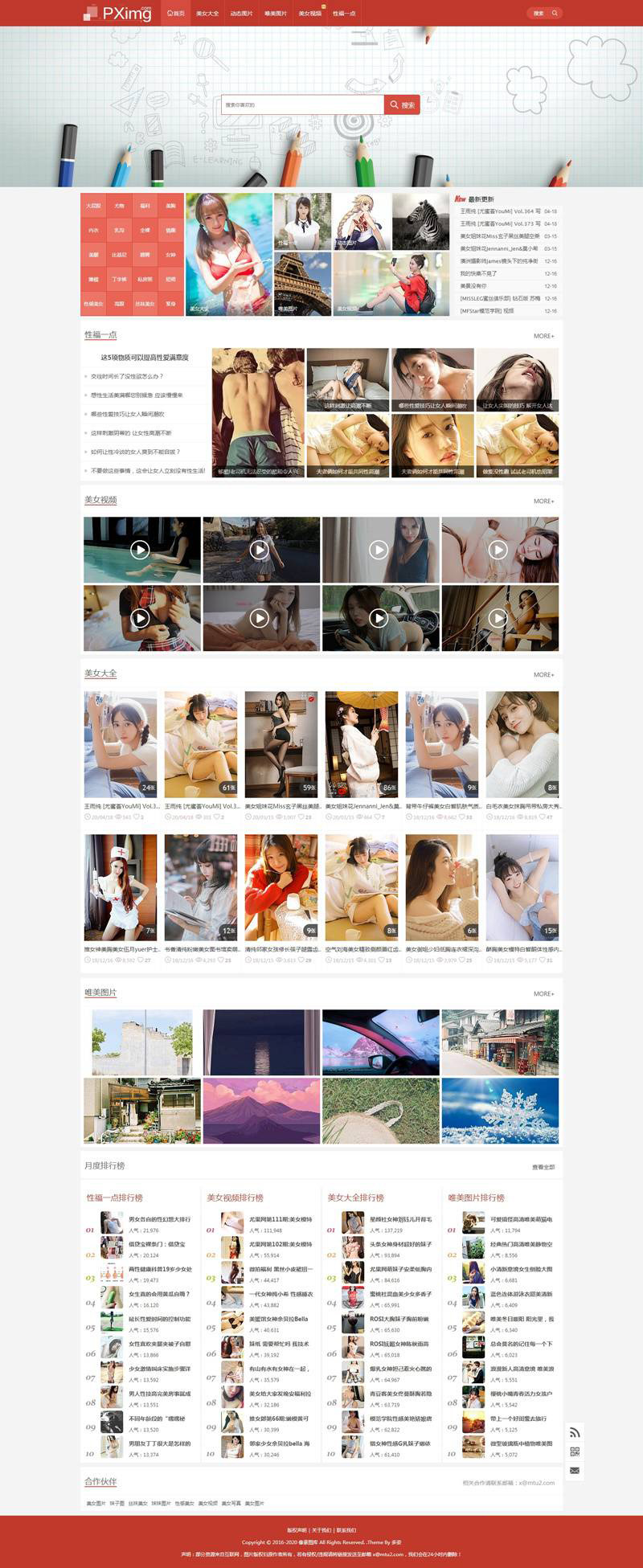The image size is (643, 1568).
Task: Open the 首页 home nav item
Action: (x=175, y=14)
